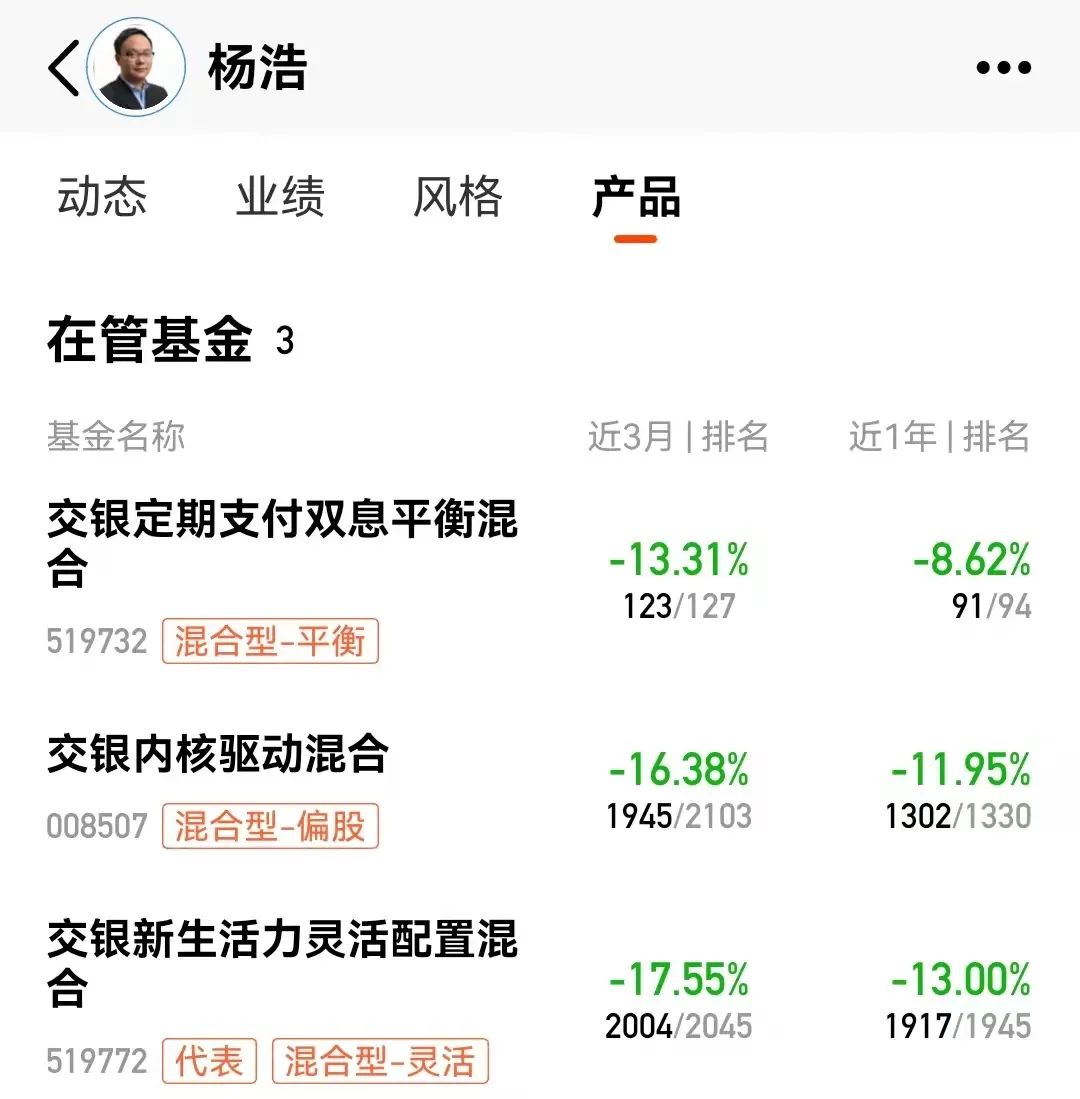This screenshot has height=1099, width=1080.
Task: Tap the -13.31% return value
Action: tap(677, 560)
